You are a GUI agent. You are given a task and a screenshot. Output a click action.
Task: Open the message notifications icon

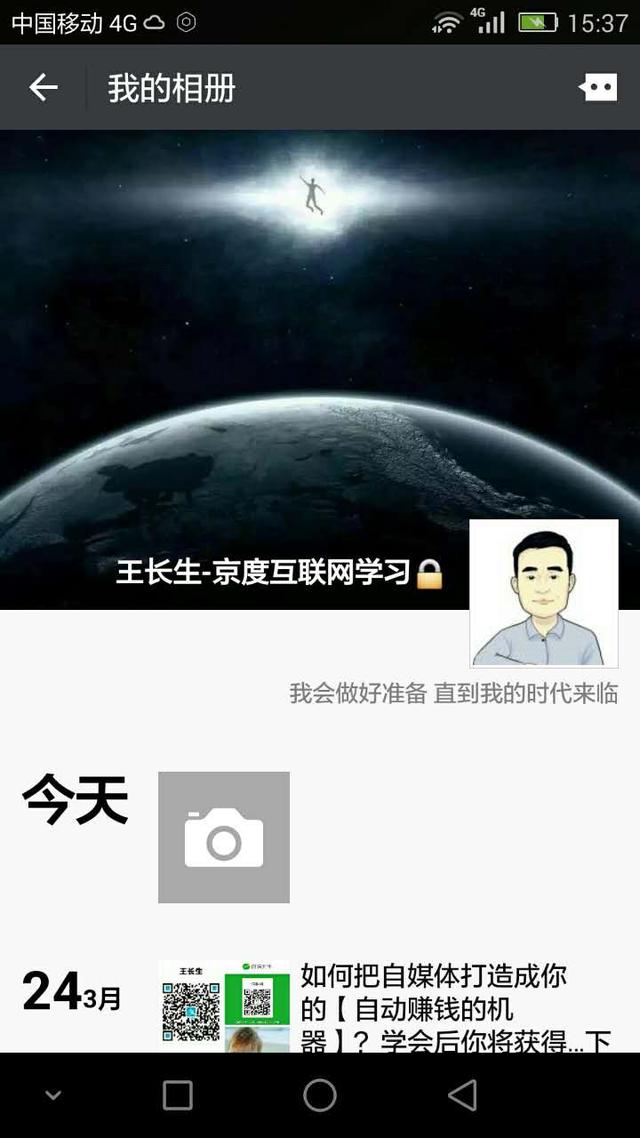(598, 88)
